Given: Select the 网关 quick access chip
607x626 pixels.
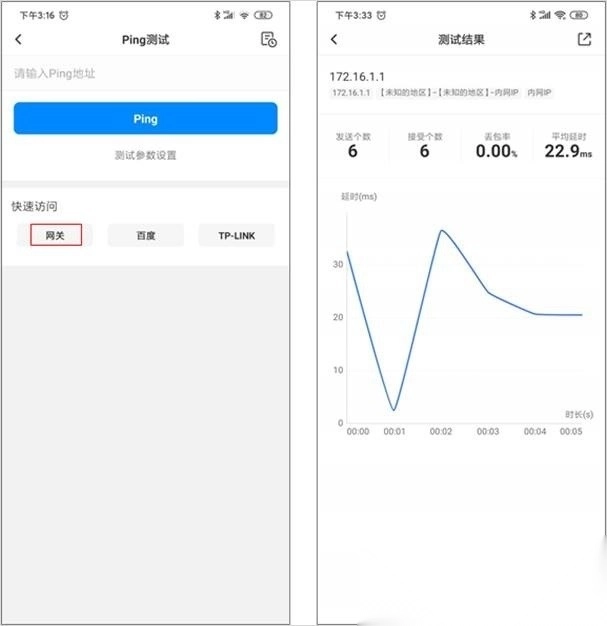Looking at the screenshot, I should point(55,236).
